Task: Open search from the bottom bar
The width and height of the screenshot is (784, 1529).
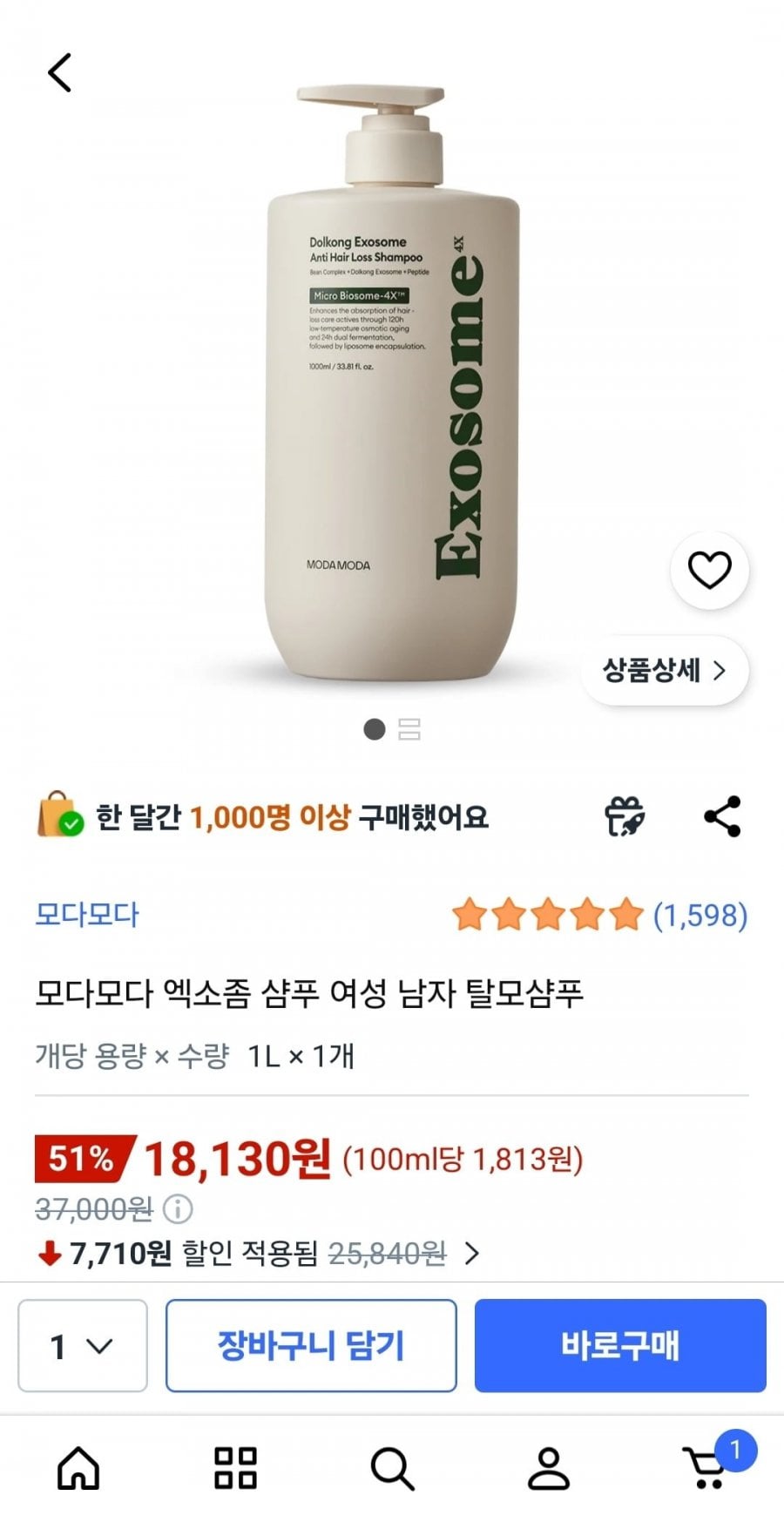Action: point(392,1468)
